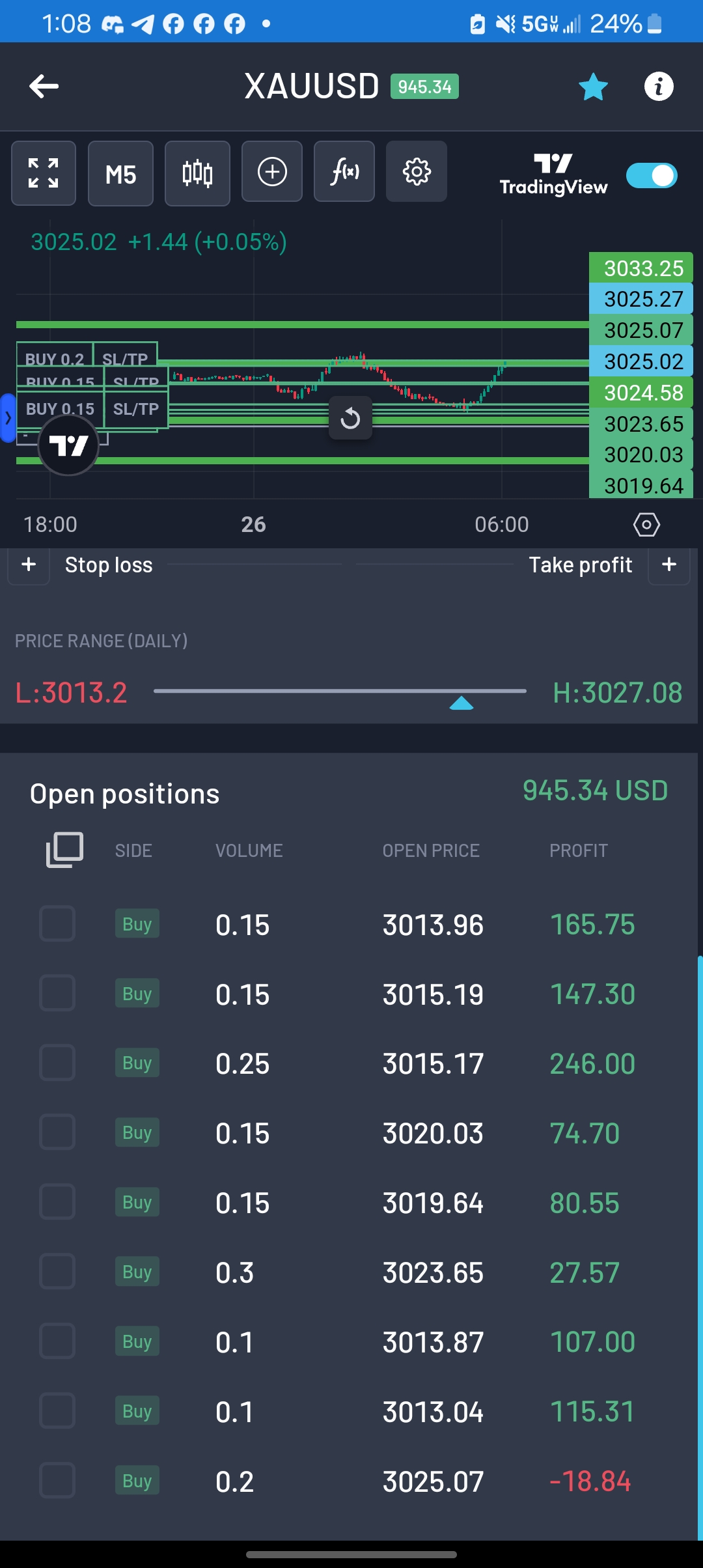The height and width of the screenshot is (1568, 703).
Task: Expand the chart to fullscreen
Action: coord(43,173)
